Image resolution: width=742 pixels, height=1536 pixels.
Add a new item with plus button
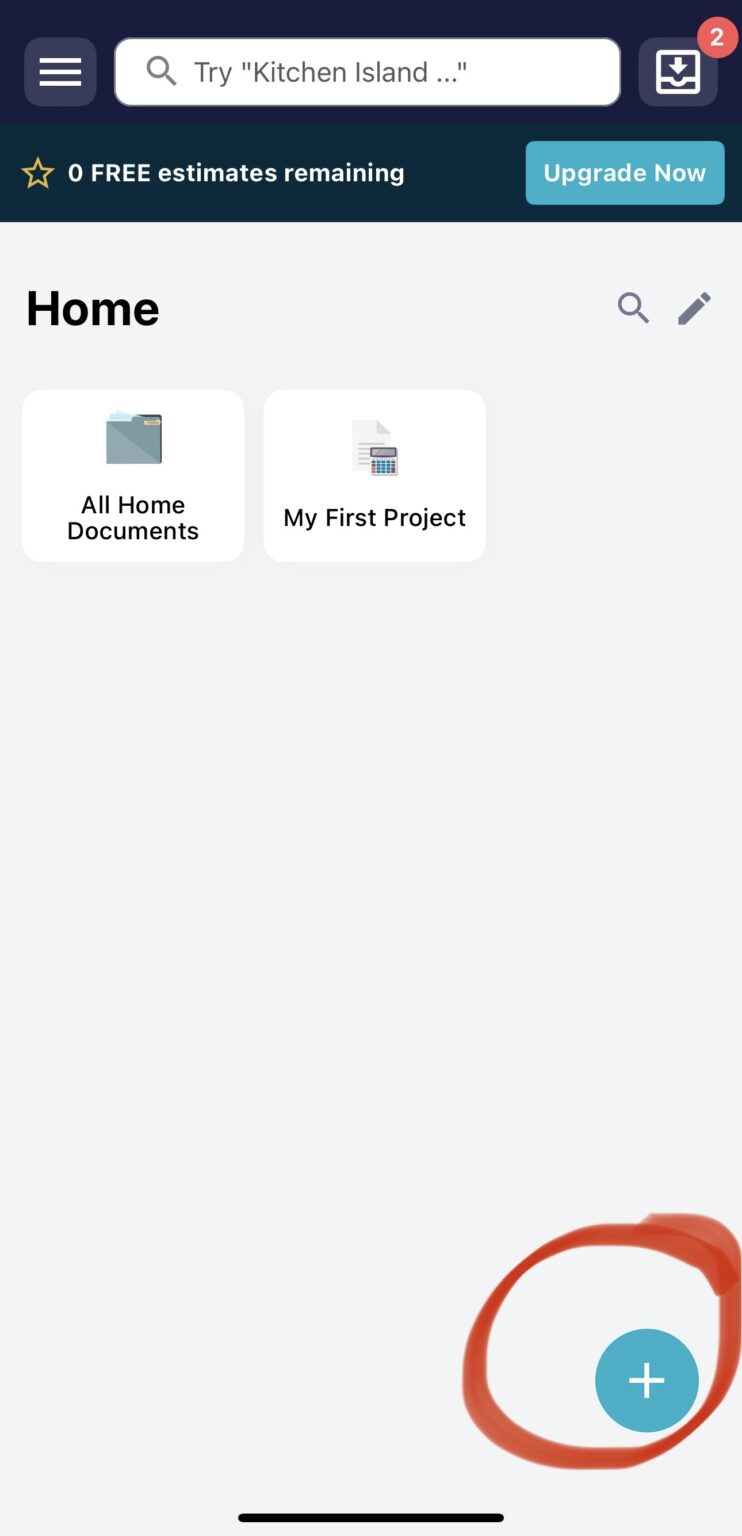pos(646,1380)
